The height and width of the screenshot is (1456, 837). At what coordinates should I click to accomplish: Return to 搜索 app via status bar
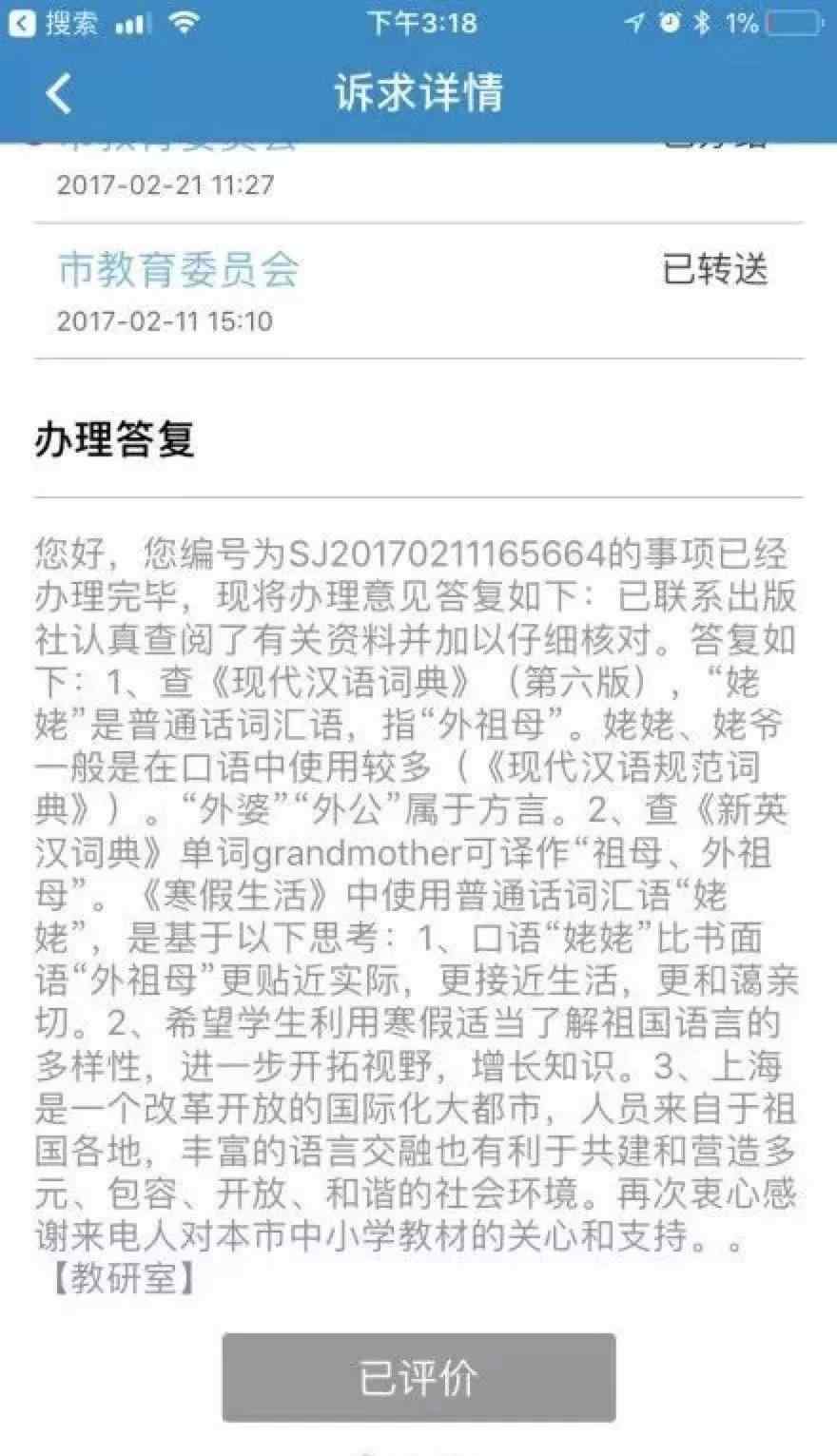(53, 23)
